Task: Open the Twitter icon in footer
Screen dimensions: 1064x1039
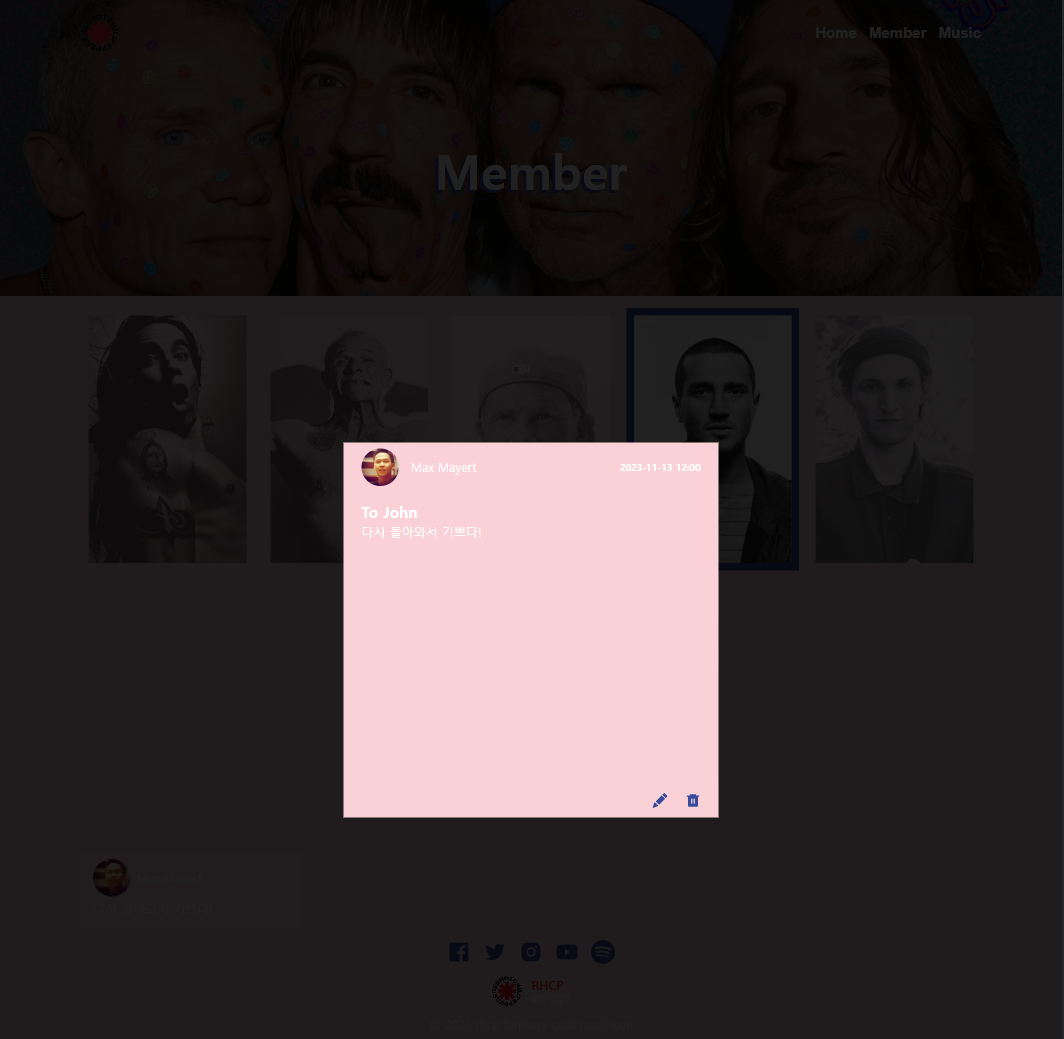Action: [495, 952]
